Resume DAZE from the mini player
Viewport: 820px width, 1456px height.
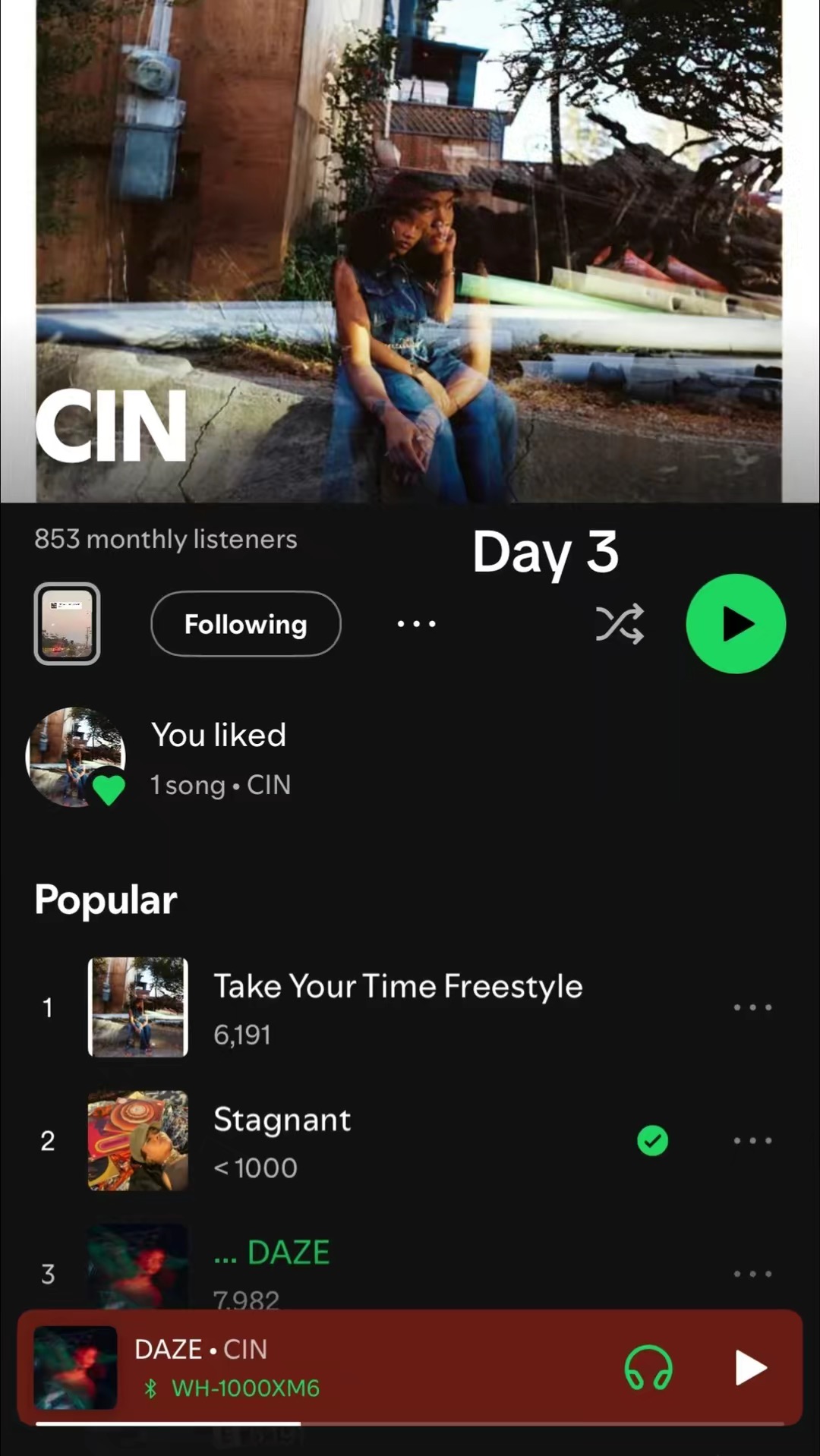[750, 1368]
